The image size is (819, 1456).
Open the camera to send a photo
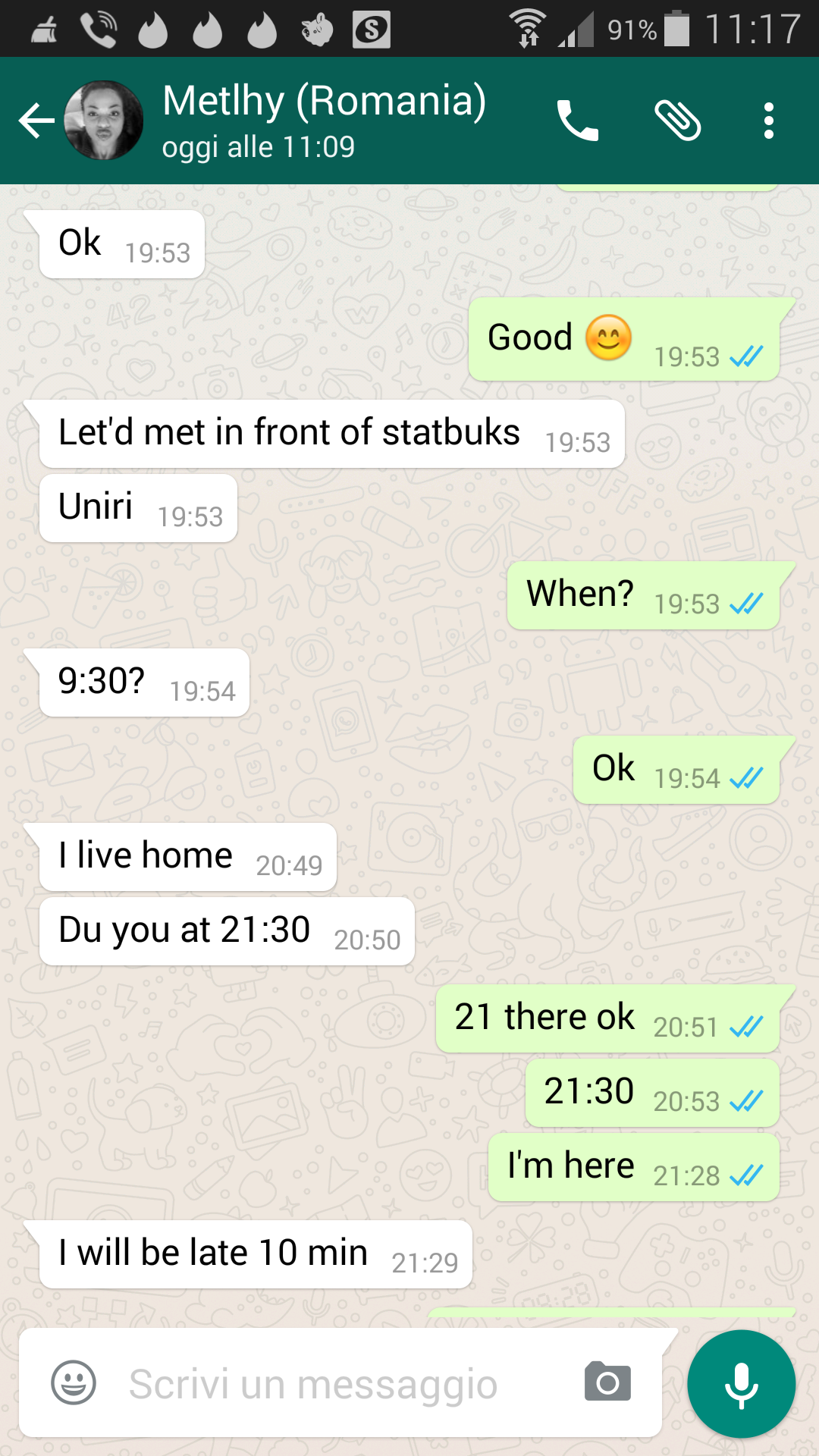(607, 1382)
